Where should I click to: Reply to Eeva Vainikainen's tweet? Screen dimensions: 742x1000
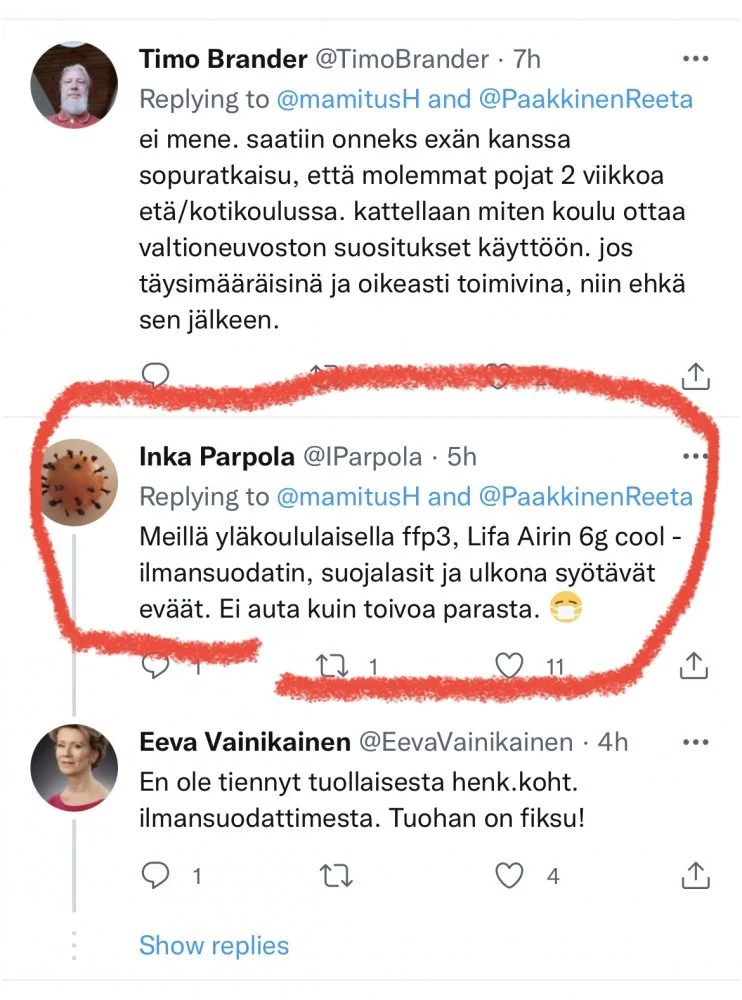[x=155, y=876]
